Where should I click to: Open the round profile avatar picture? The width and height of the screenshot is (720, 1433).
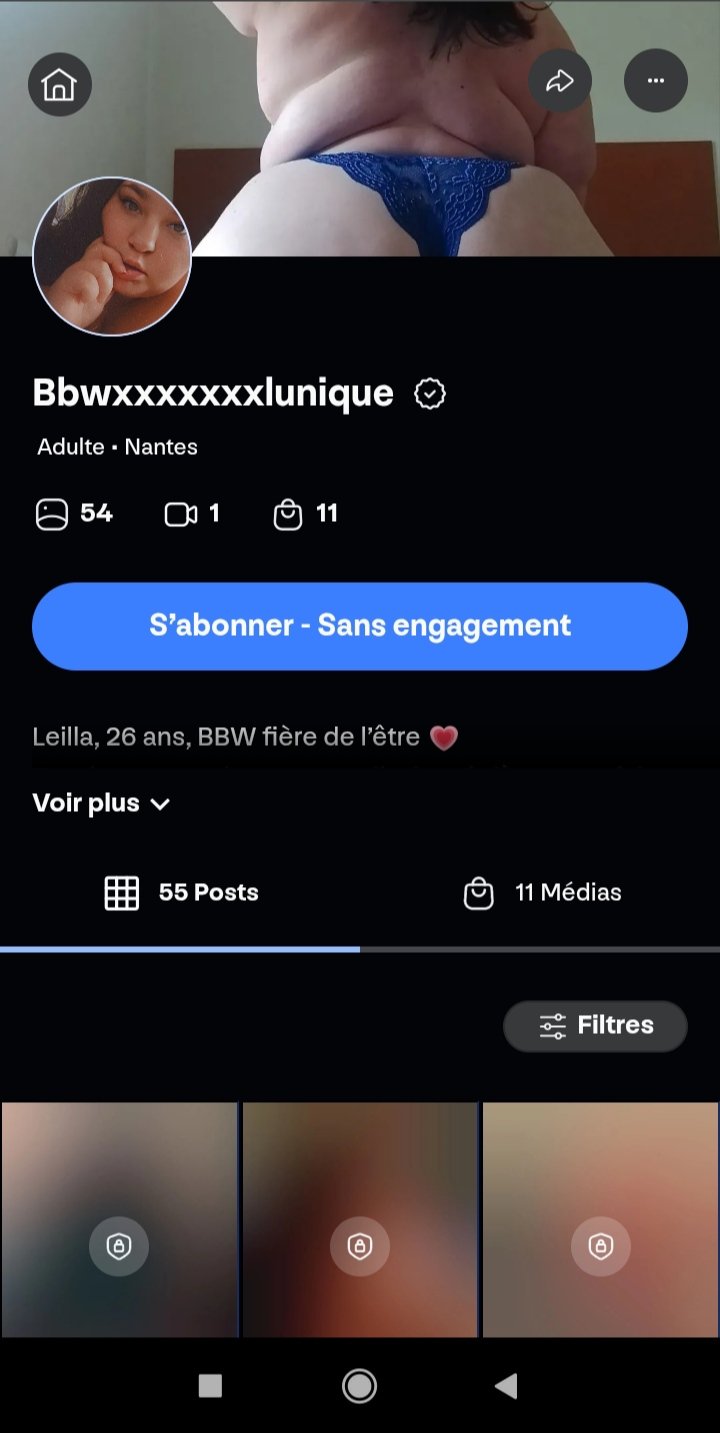click(112, 256)
